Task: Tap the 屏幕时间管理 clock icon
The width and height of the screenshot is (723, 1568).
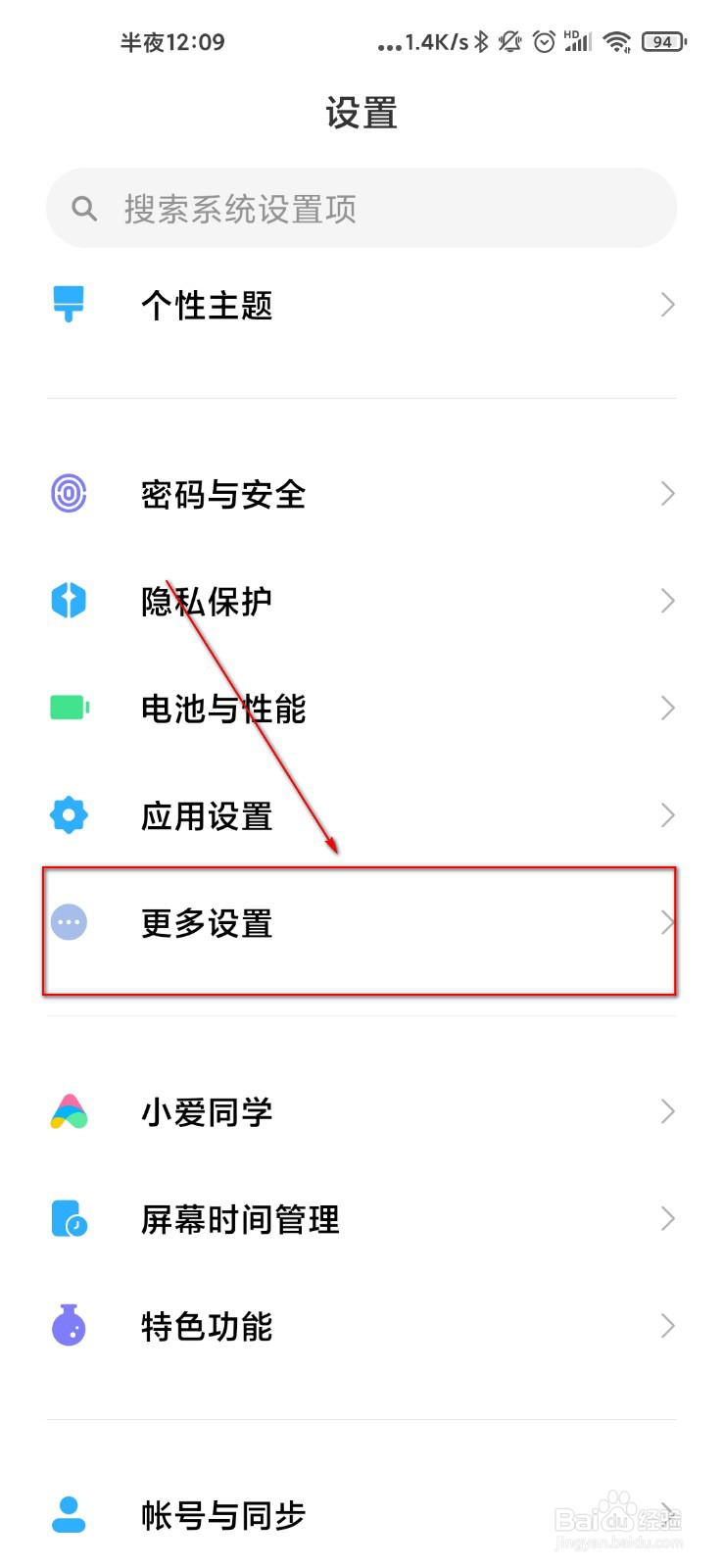Action: pos(68,1219)
